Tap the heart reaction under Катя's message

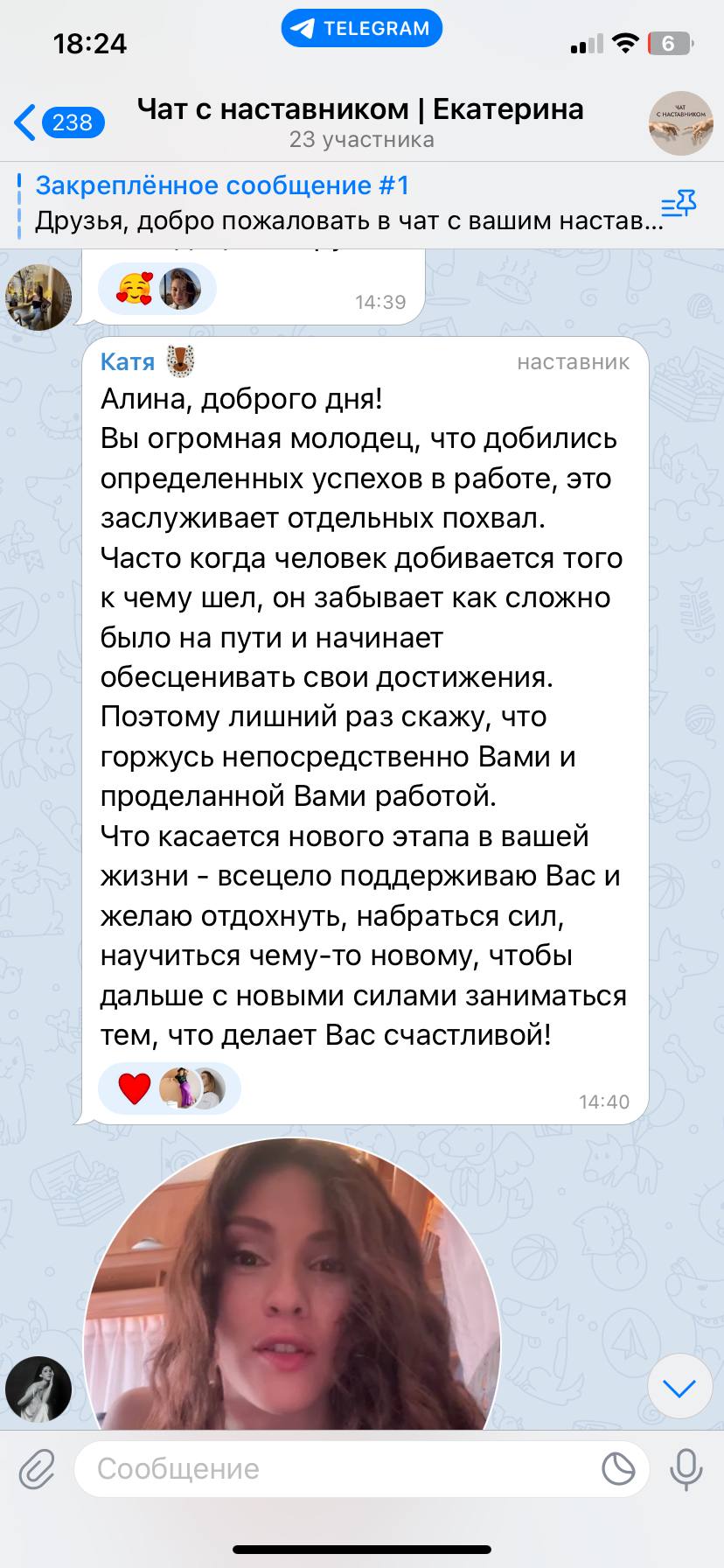pos(135,1088)
